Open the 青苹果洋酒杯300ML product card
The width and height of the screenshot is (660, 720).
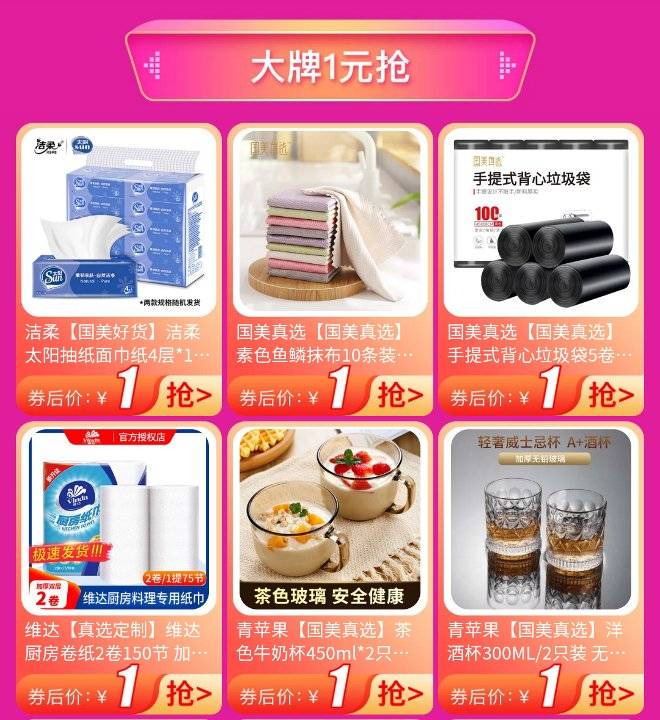[x=541, y=520]
